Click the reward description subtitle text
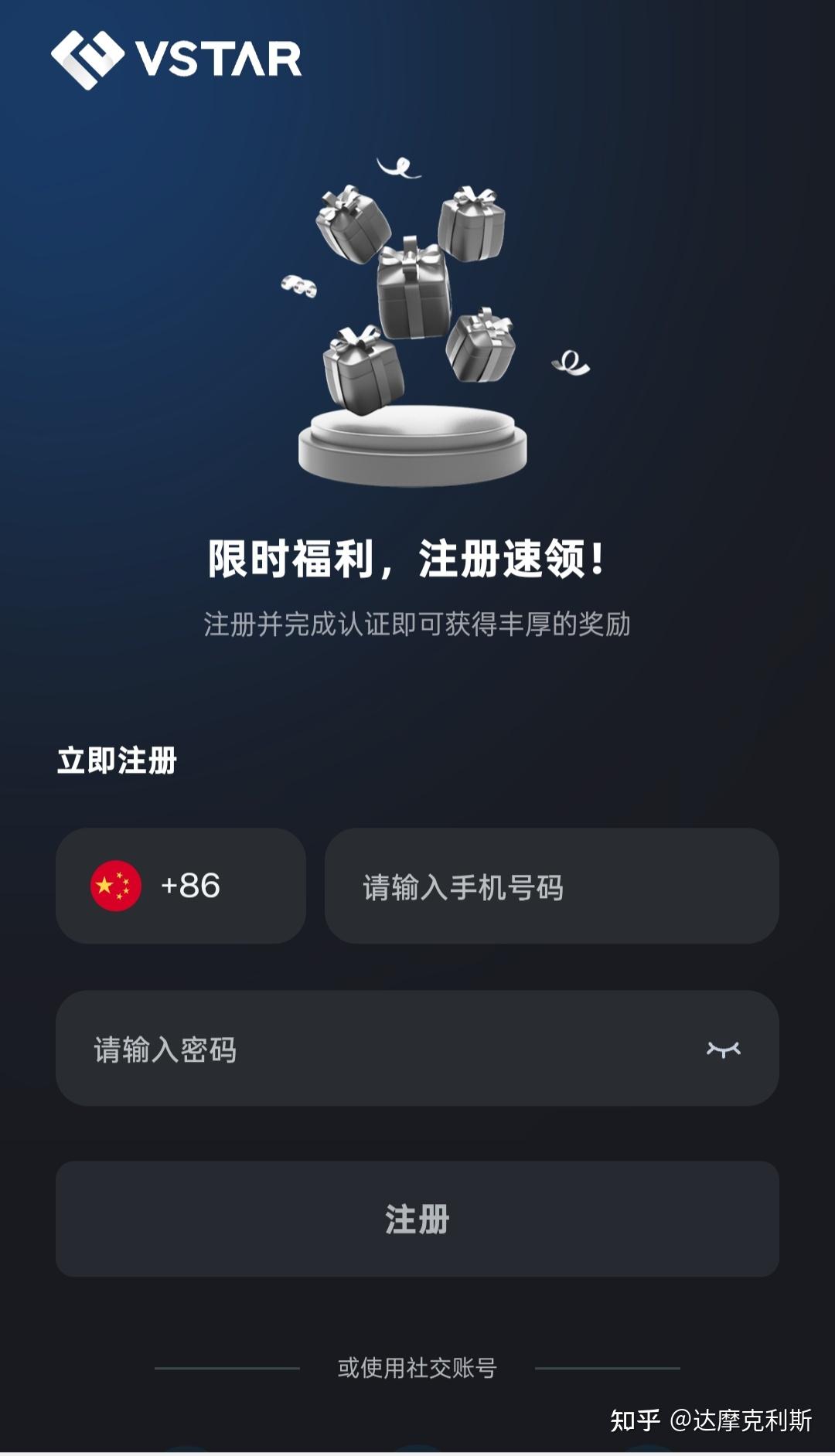Viewport: 835px width, 1456px height. coord(417,623)
